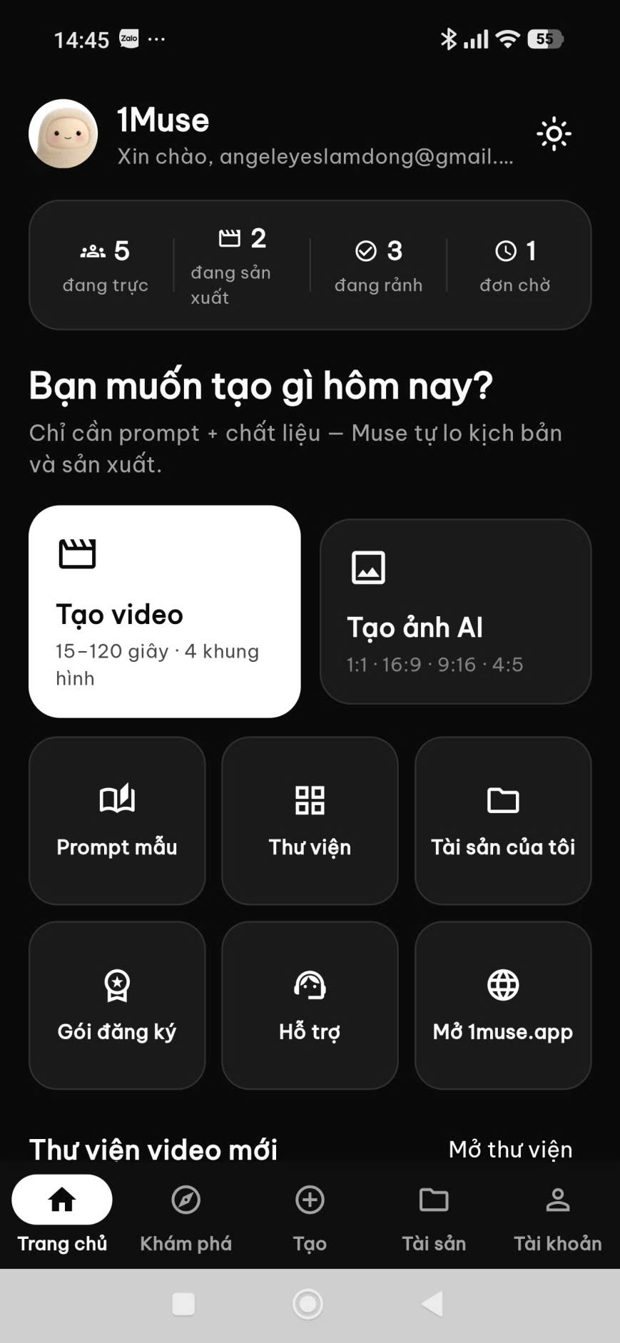The width and height of the screenshot is (620, 1343).
Task: Open Hỗ trợ support
Action: (x=310, y=1005)
